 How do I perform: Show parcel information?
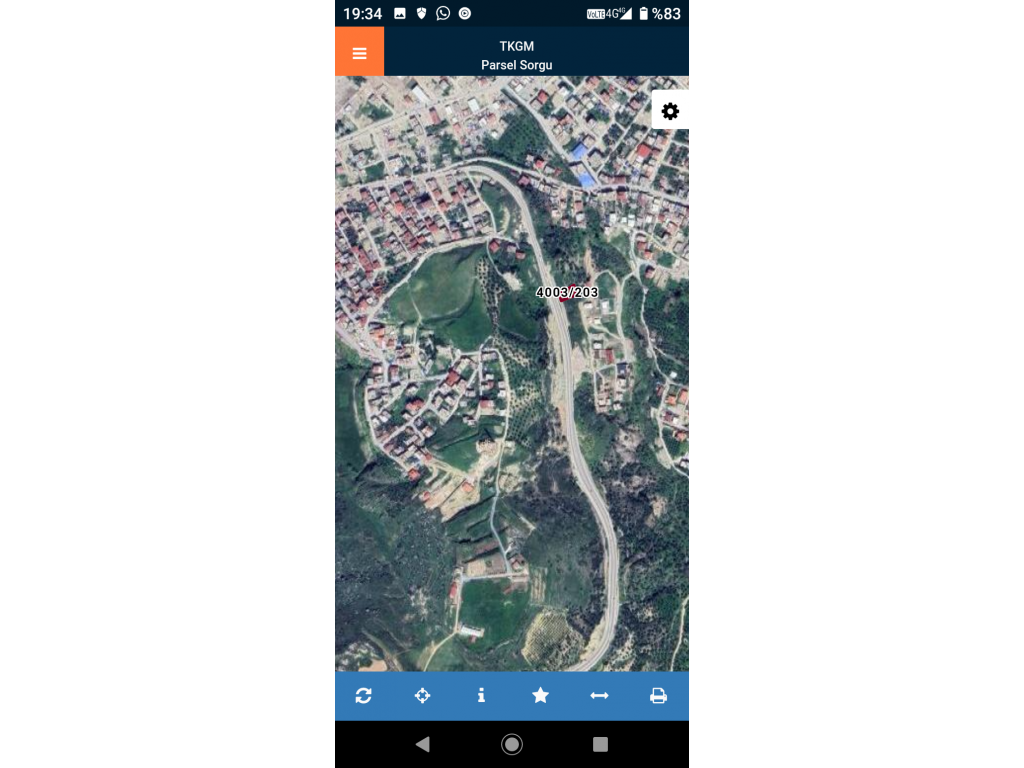[x=481, y=695]
